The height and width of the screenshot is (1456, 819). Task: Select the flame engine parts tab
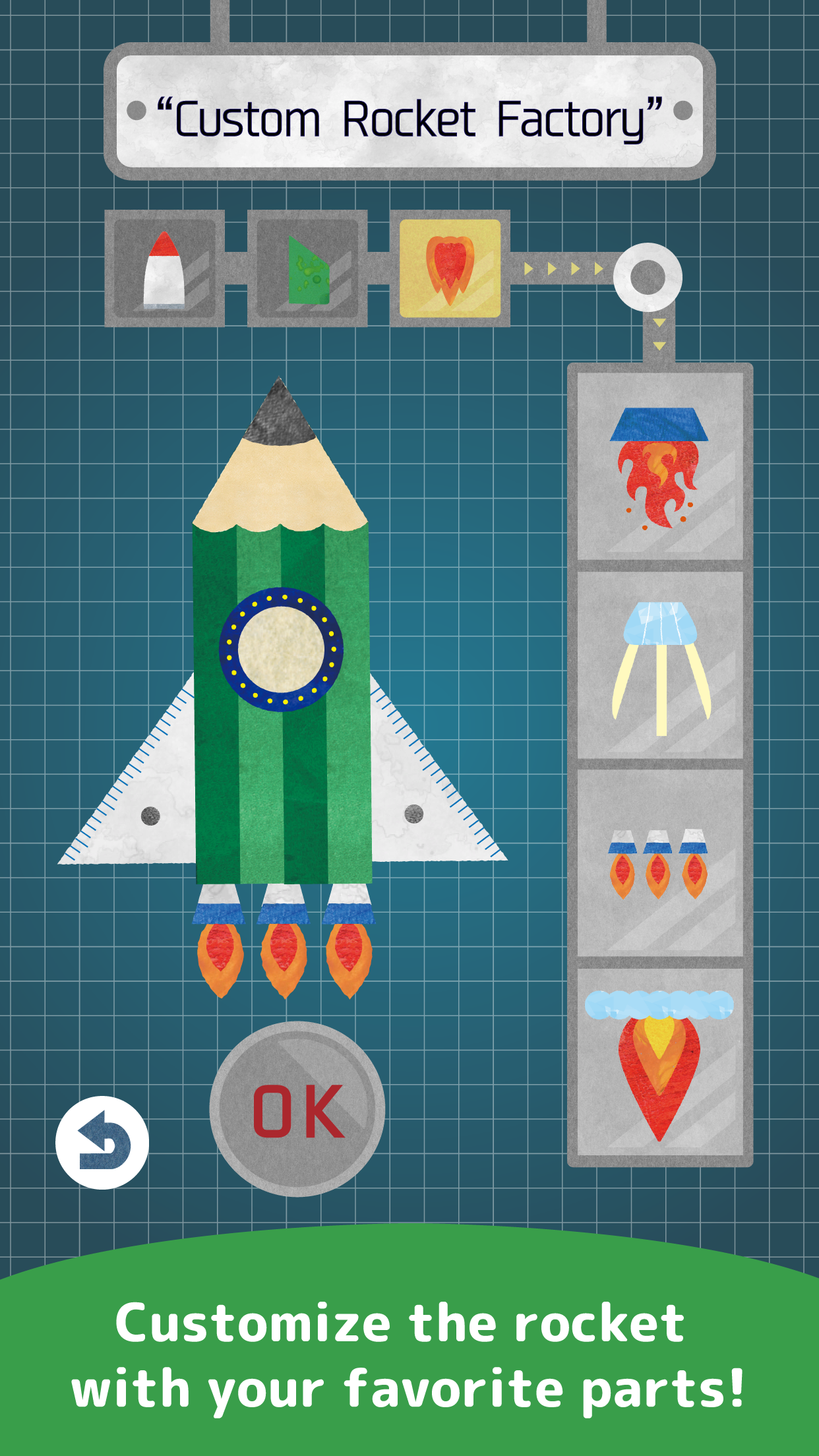click(x=450, y=268)
